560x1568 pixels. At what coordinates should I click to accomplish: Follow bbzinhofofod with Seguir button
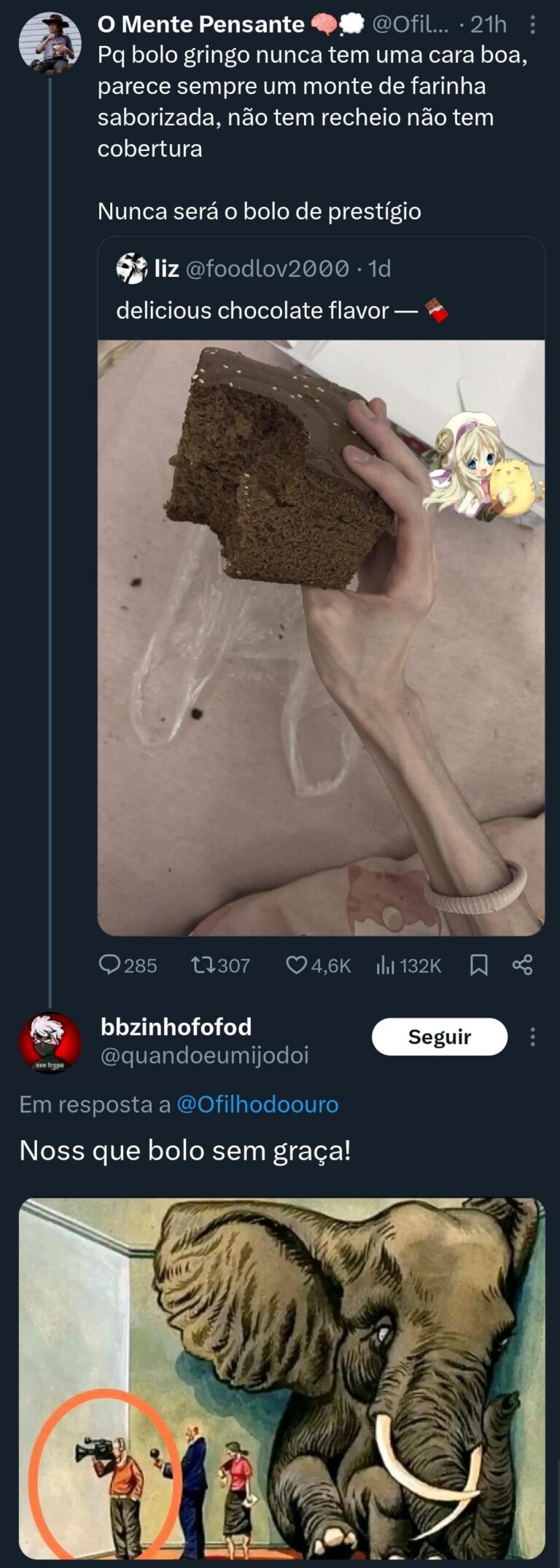tap(439, 1037)
